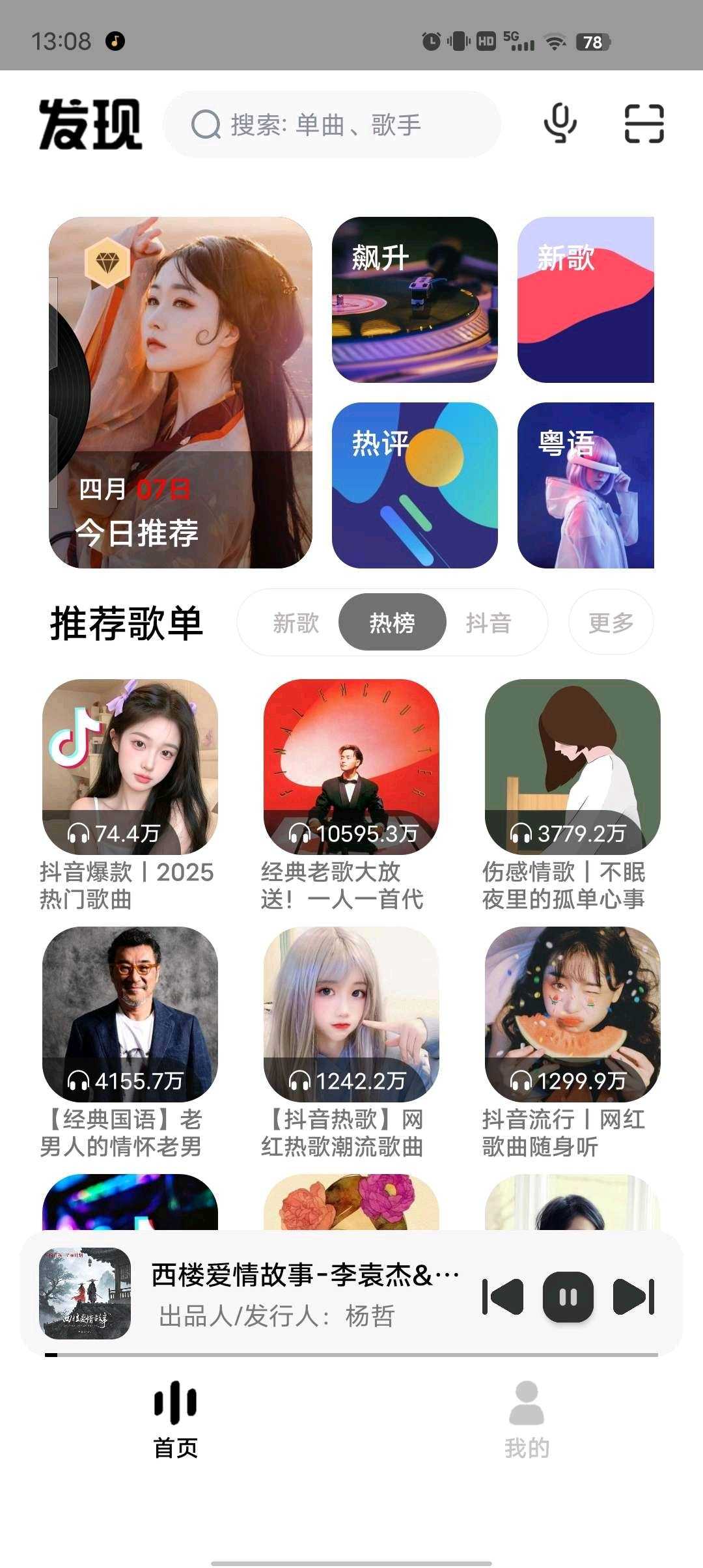Pause the currently playing song
The height and width of the screenshot is (1568, 703).
[x=568, y=1297]
